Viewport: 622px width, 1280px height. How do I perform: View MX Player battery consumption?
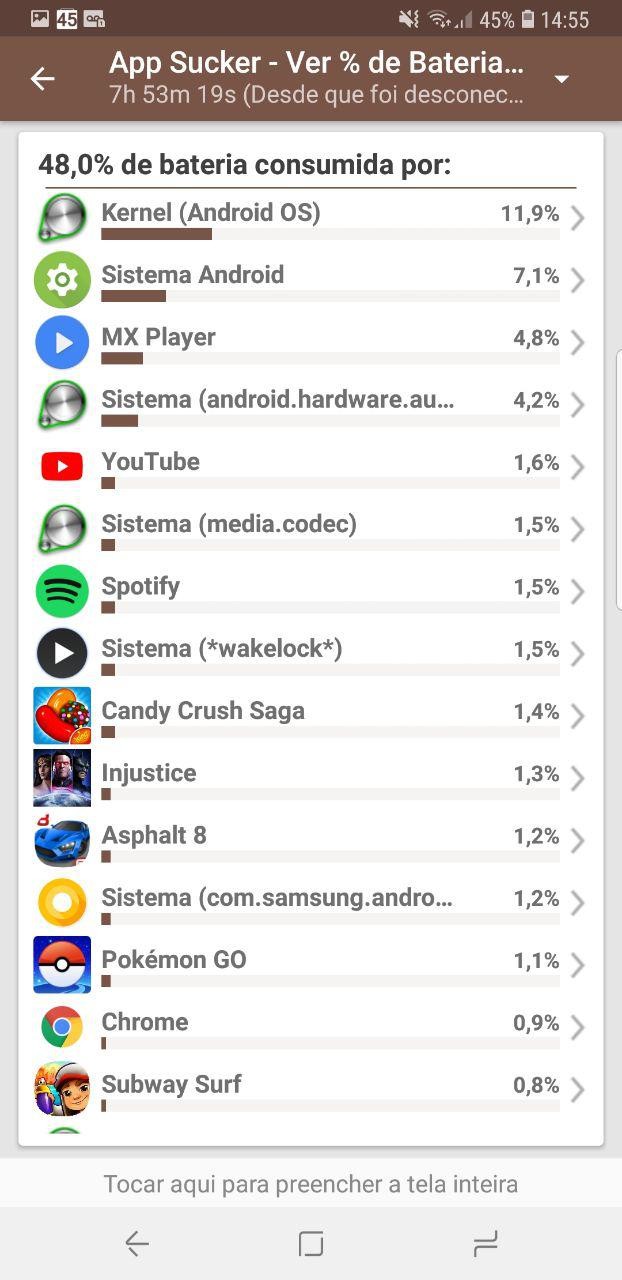pyautogui.click(x=311, y=343)
